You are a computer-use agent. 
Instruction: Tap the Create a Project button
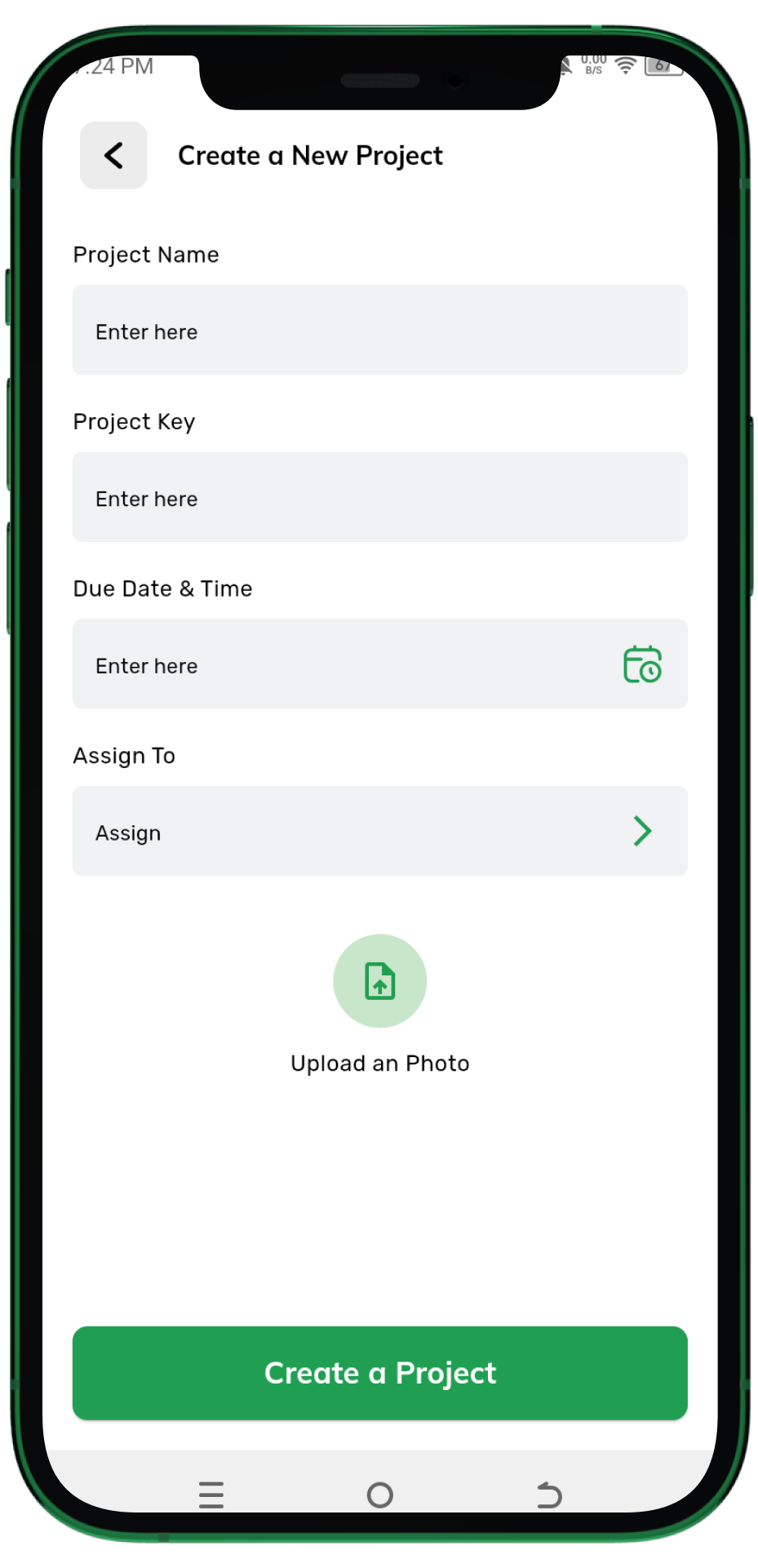379,1373
